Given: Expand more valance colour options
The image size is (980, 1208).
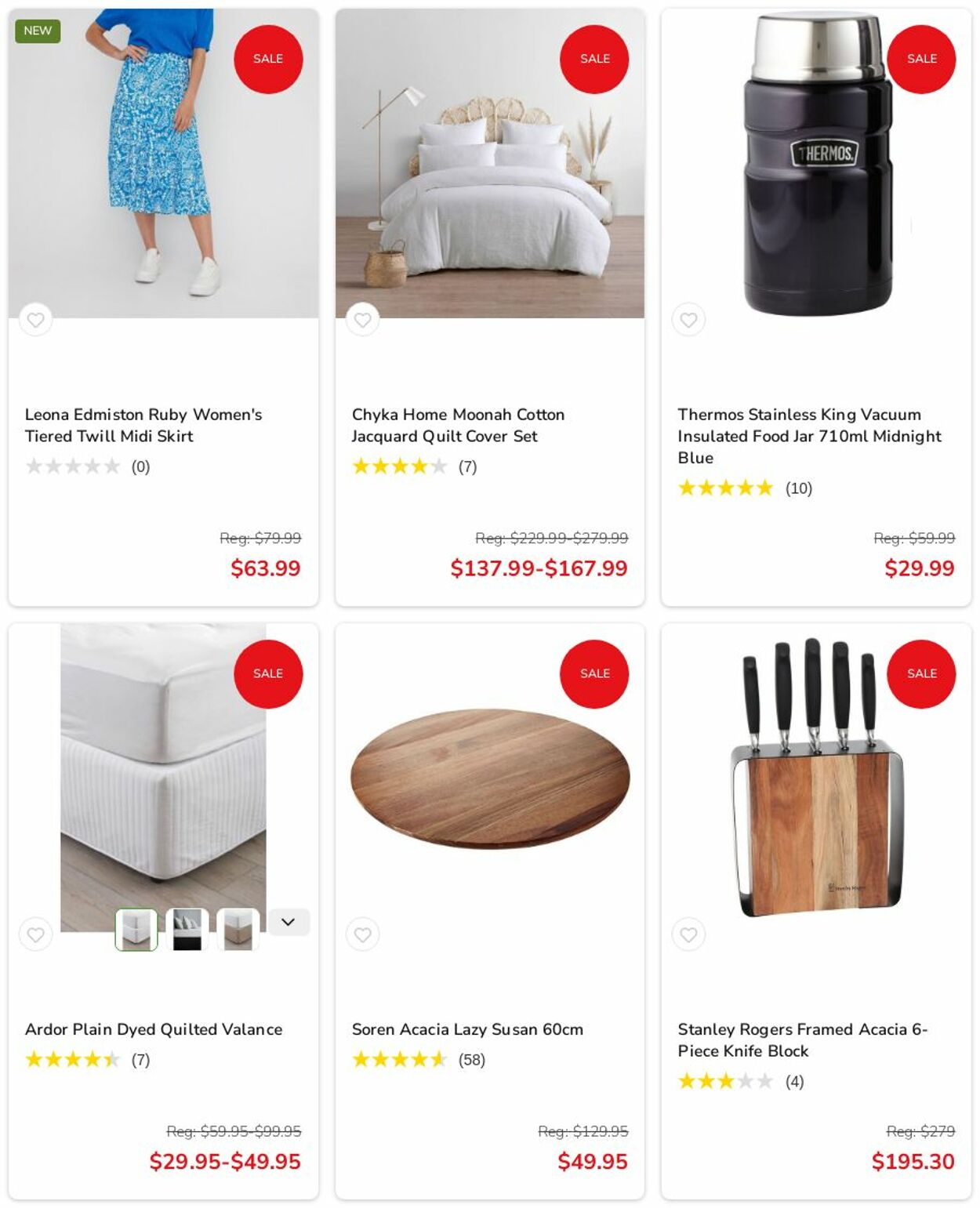Looking at the screenshot, I should pyautogui.click(x=289, y=922).
